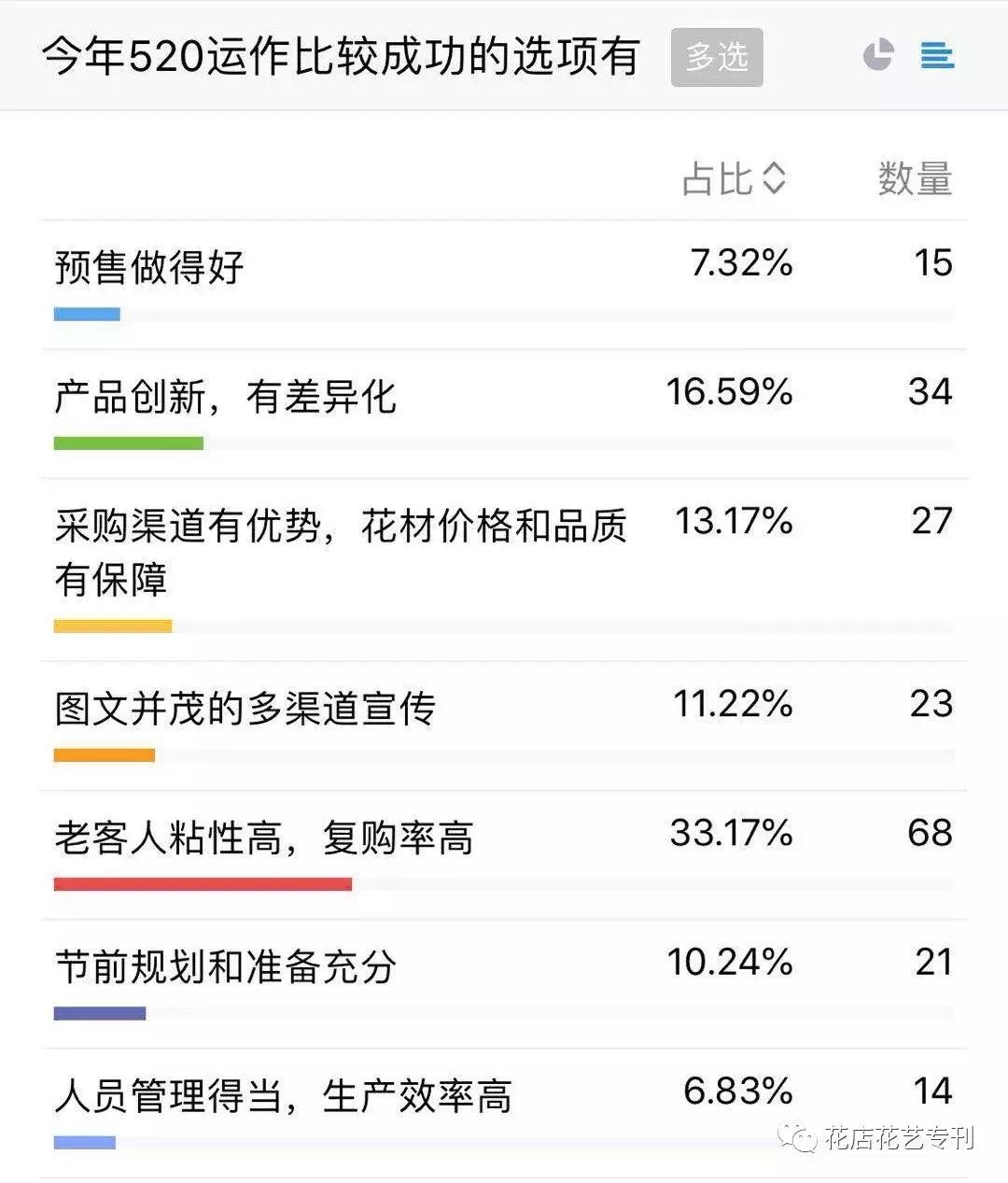This screenshot has width=1008, height=1183.
Task: Click the count 68 for 老客人粘性高
Action: (x=932, y=833)
